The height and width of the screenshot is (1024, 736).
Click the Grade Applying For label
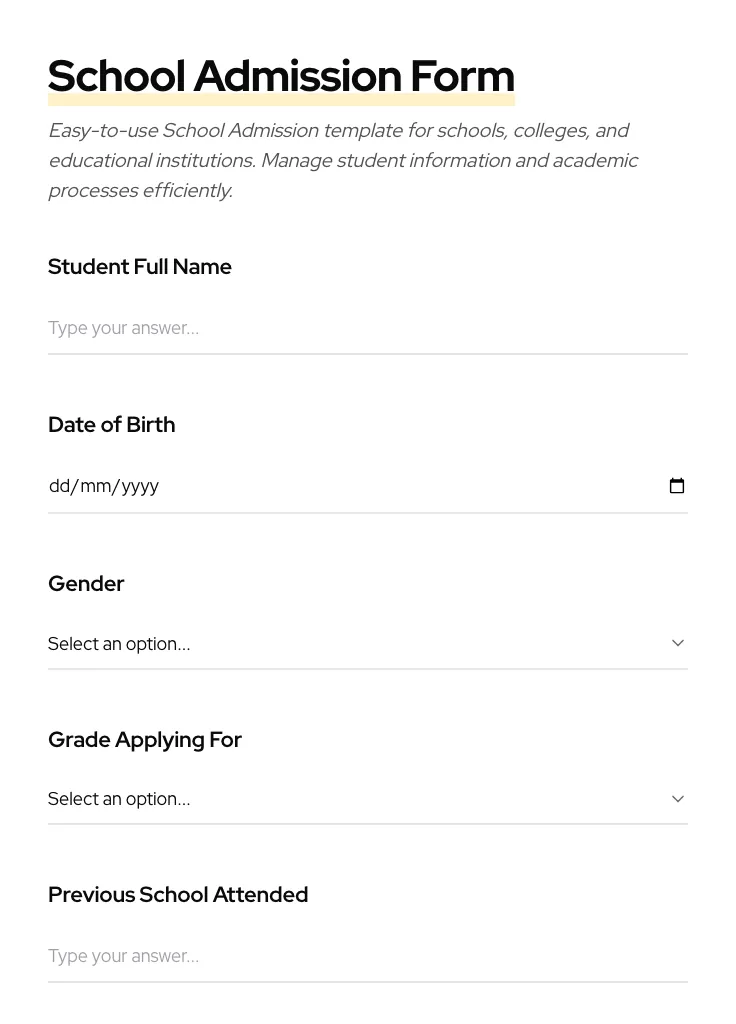[x=145, y=739]
